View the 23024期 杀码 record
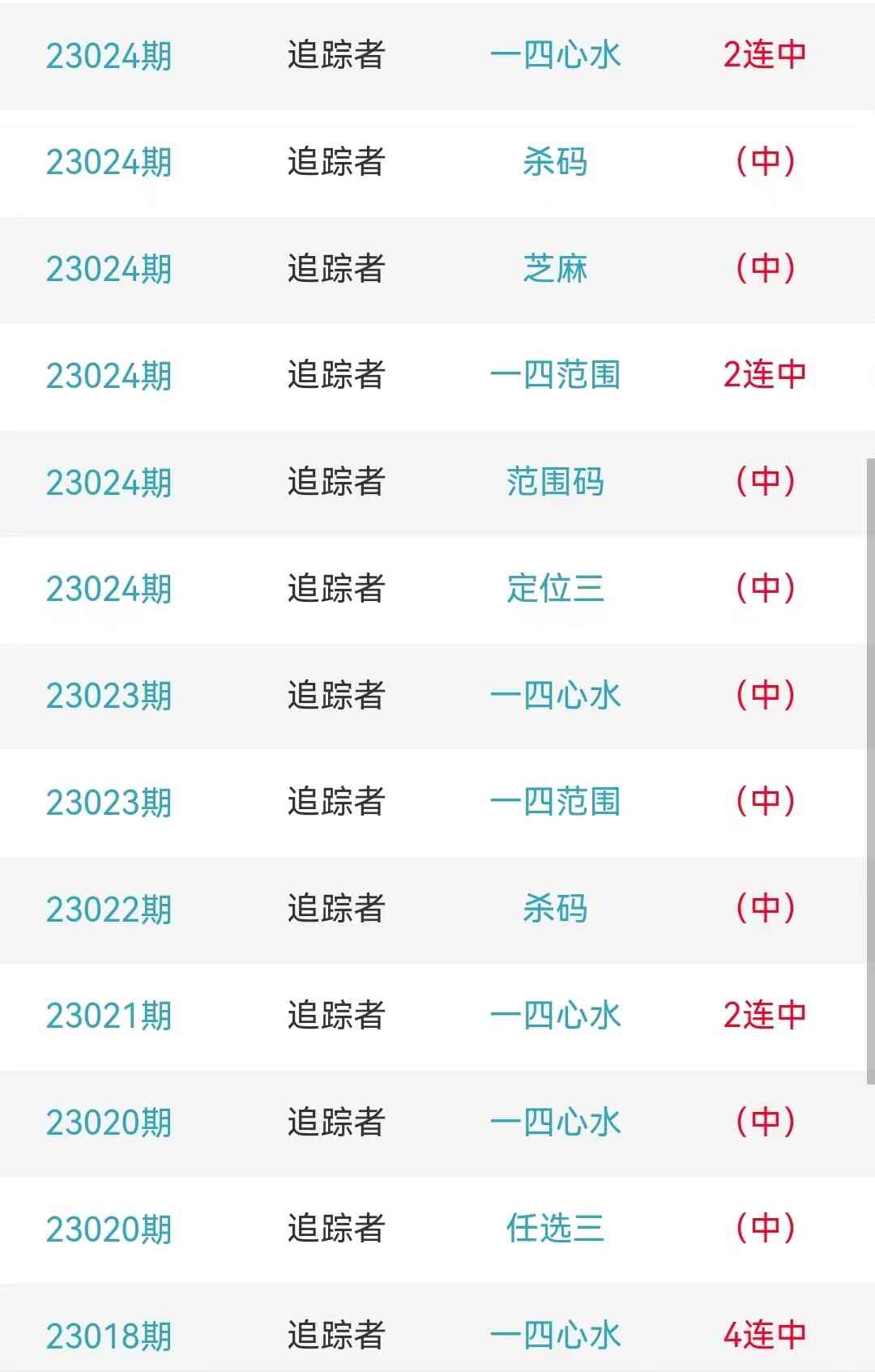The height and width of the screenshot is (1372, 875). 555,162
